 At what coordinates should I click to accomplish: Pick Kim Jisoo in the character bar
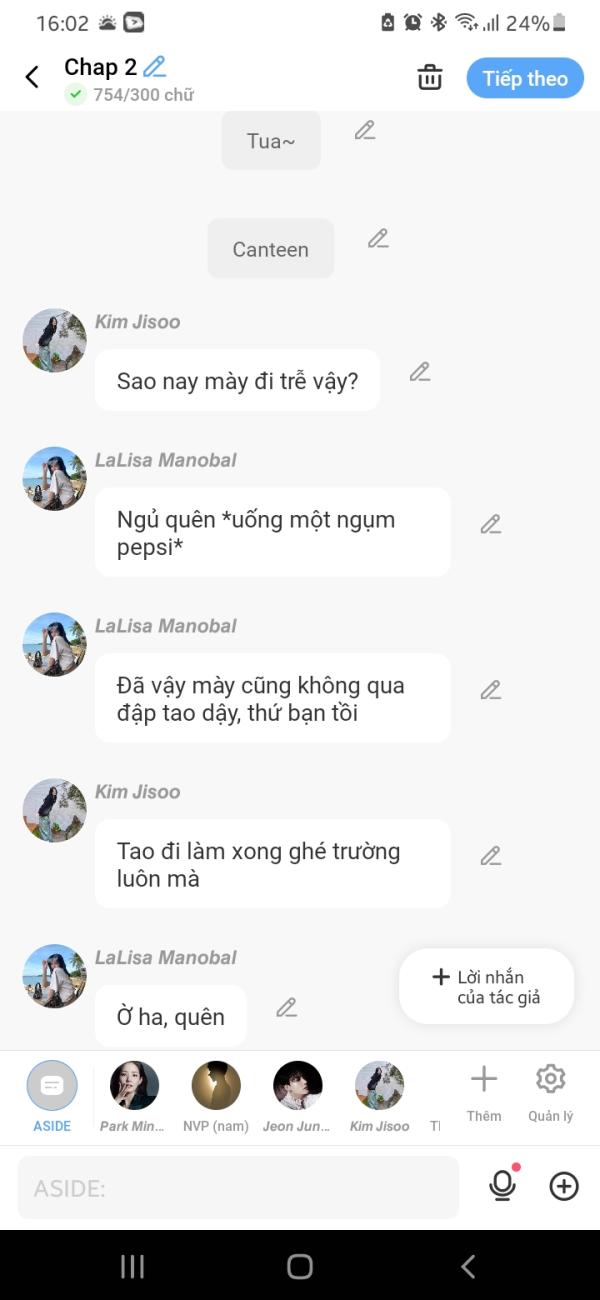coord(380,1096)
